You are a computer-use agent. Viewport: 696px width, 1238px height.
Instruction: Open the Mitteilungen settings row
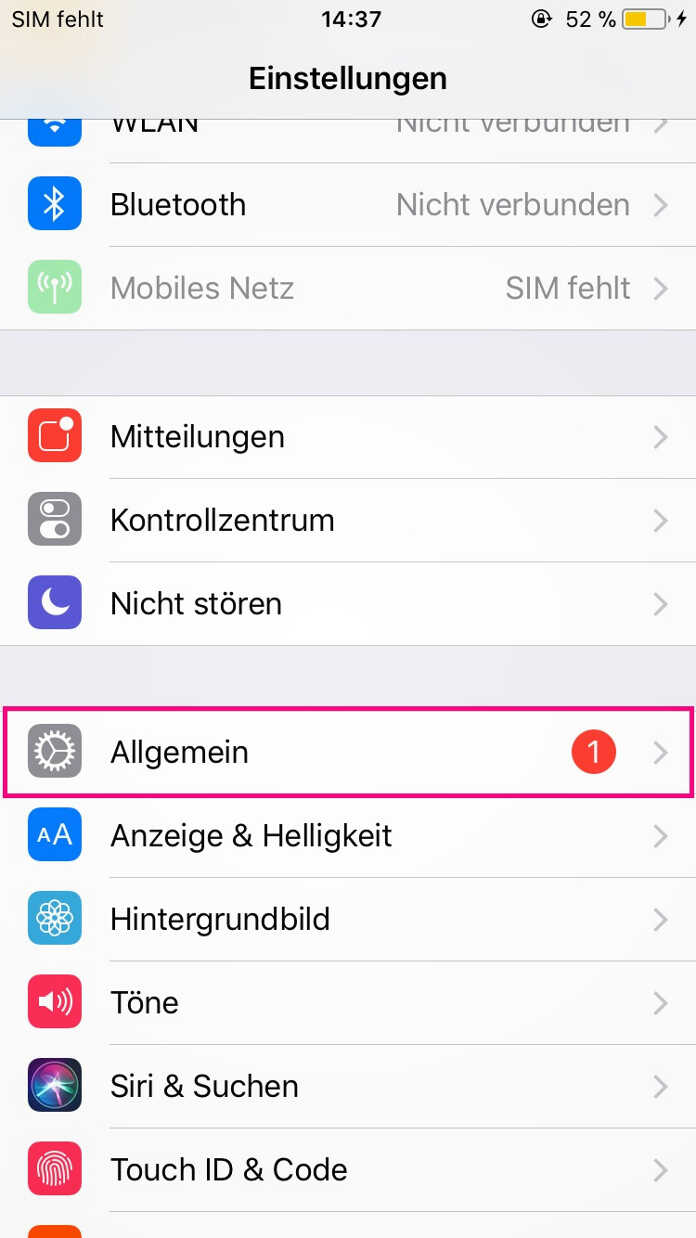(348, 437)
